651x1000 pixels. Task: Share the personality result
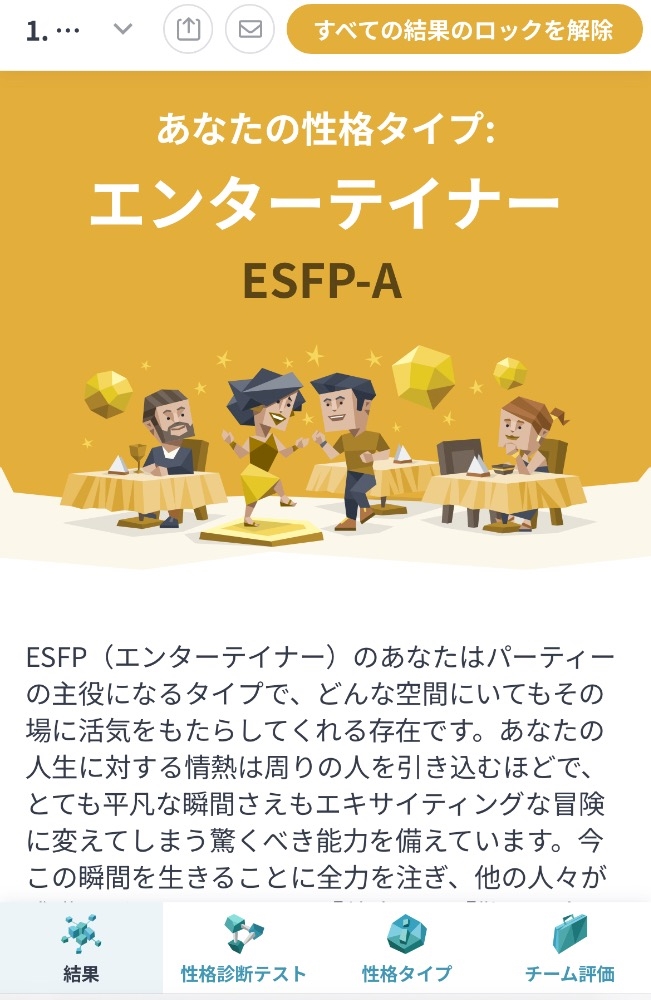[x=187, y=29]
